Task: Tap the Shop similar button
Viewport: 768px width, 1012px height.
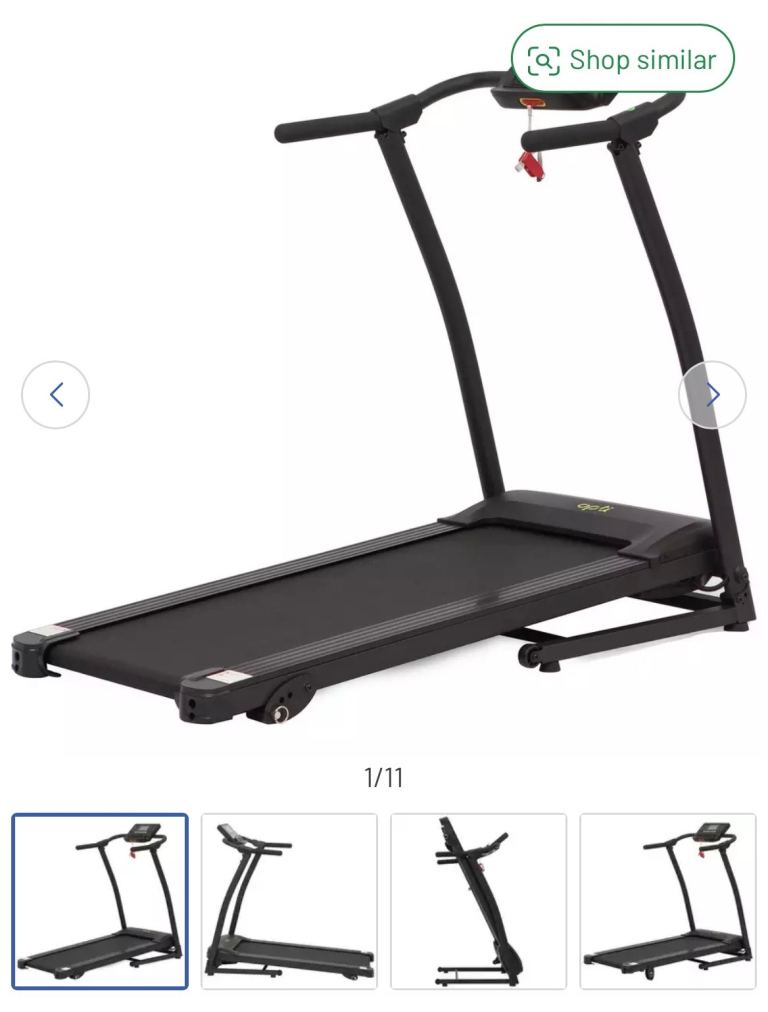Action: [x=622, y=59]
